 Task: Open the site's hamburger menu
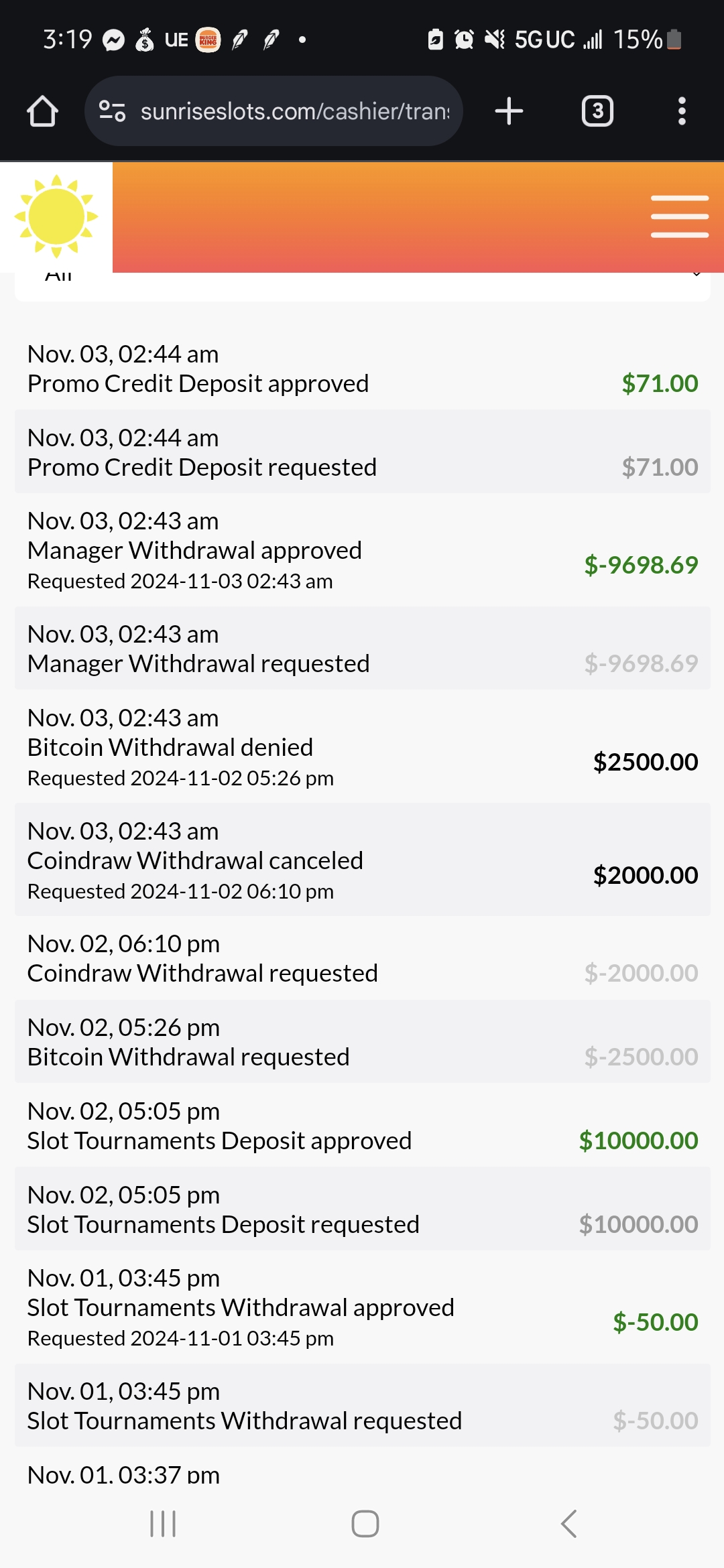680,216
